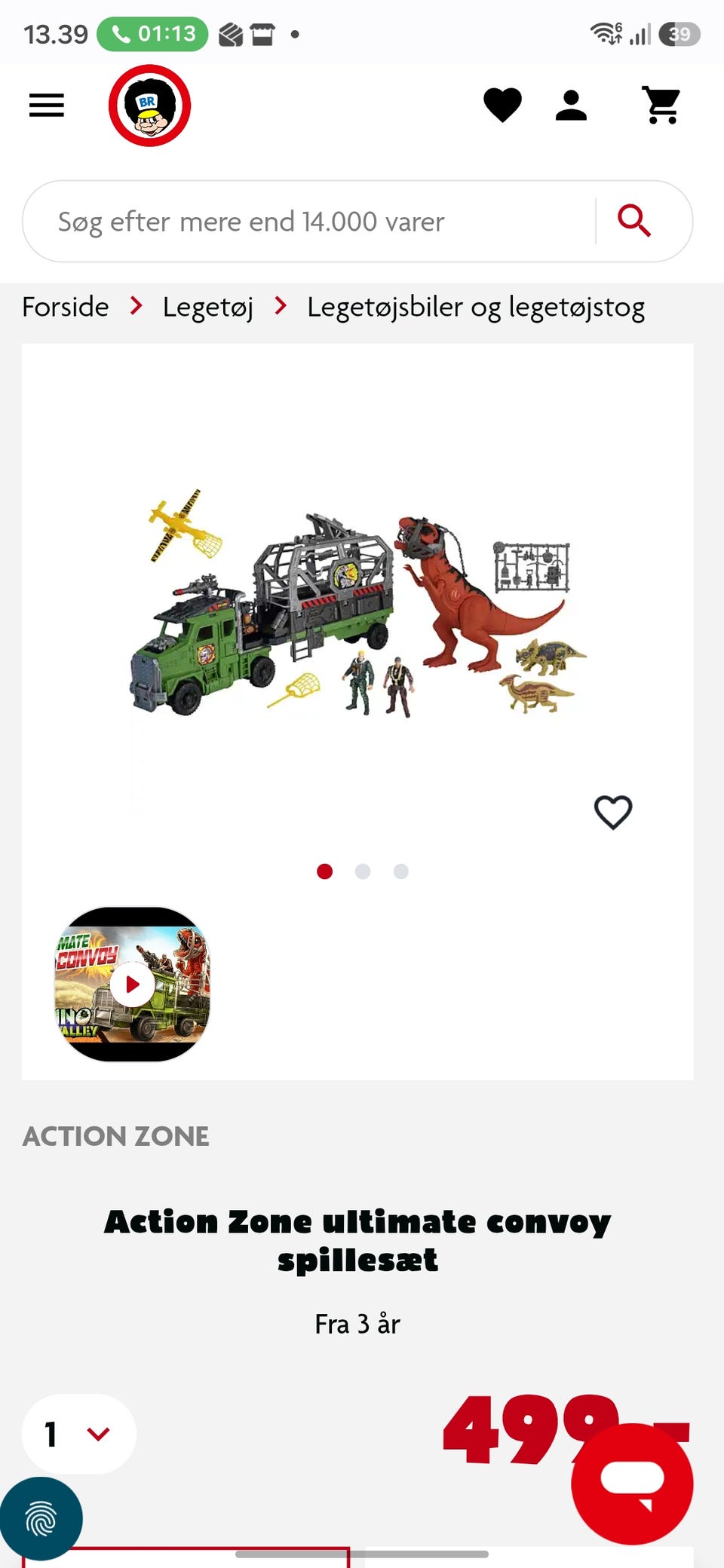The height and width of the screenshot is (1568, 724).
Task: Open the fingerprint cookie settings button
Action: pyautogui.click(x=41, y=1519)
